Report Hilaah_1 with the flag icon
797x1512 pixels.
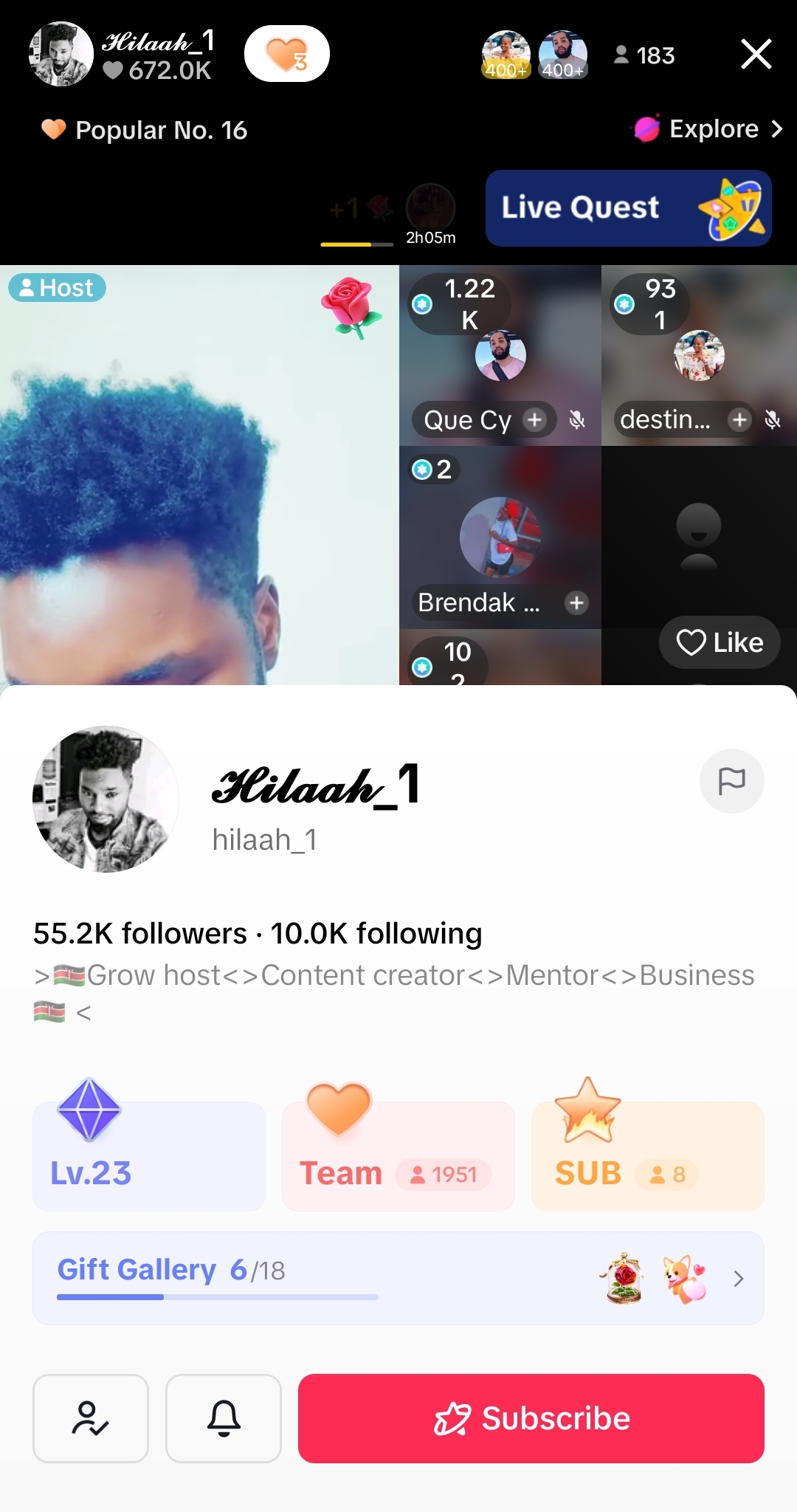tap(731, 781)
